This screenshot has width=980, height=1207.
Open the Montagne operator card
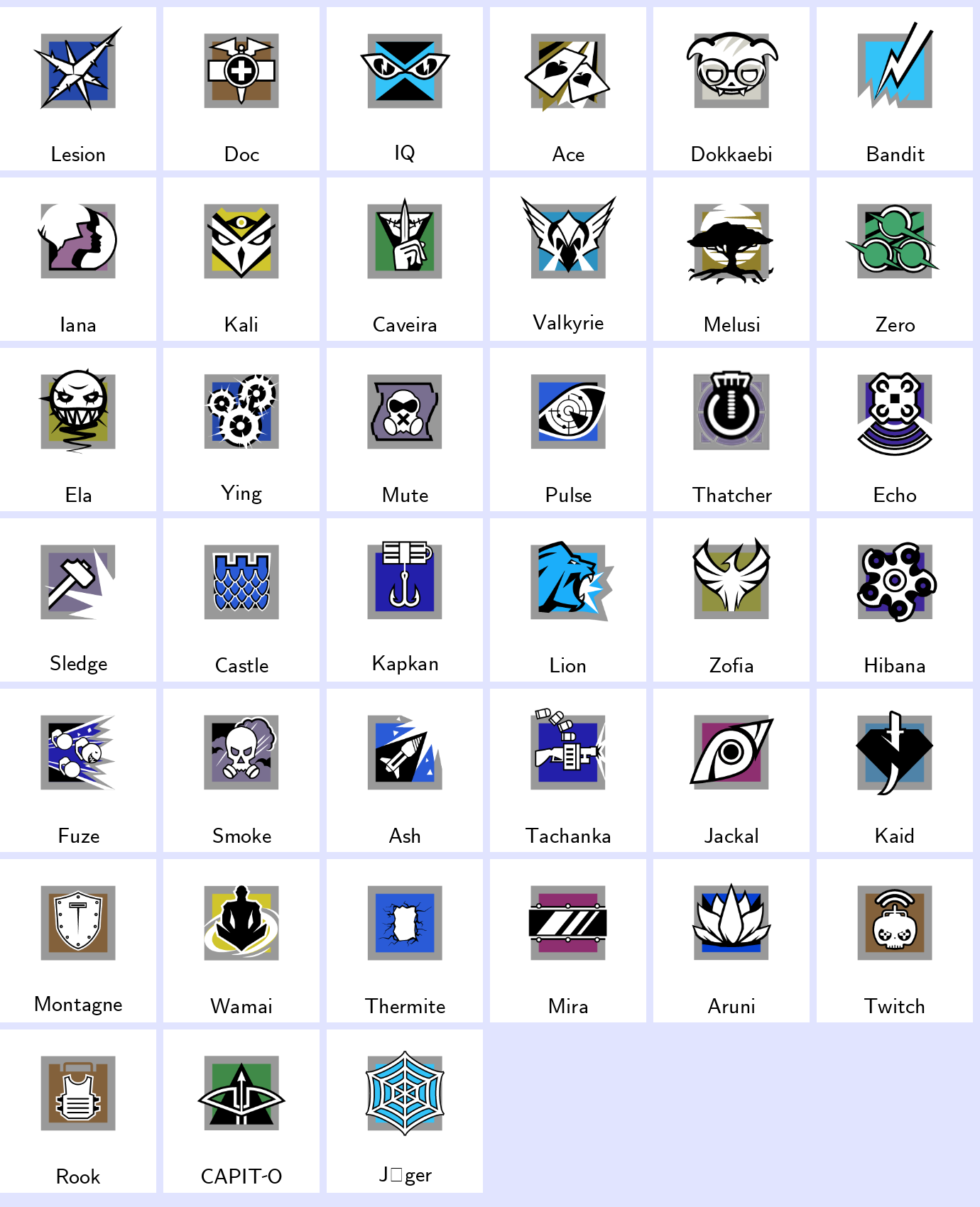coord(78,941)
